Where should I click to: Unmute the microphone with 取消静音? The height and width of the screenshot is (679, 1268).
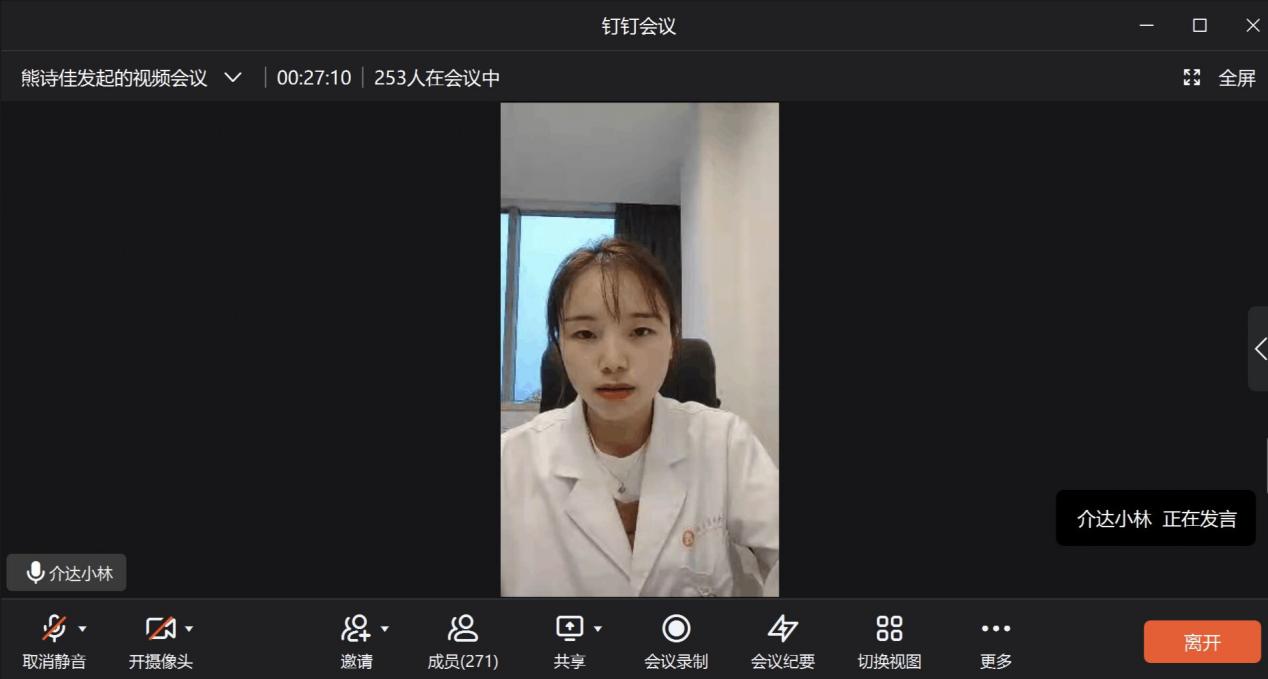point(54,640)
